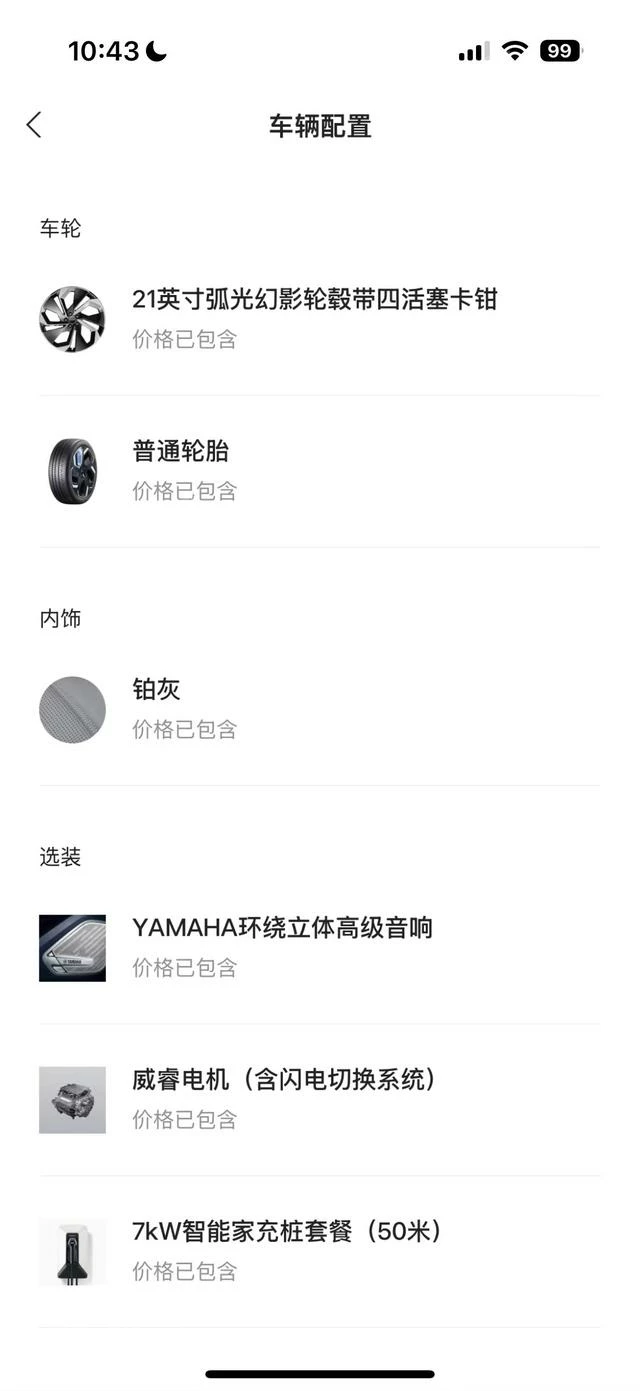Go back from the 车辆配置 page
The height and width of the screenshot is (1391, 640).
click(34, 125)
